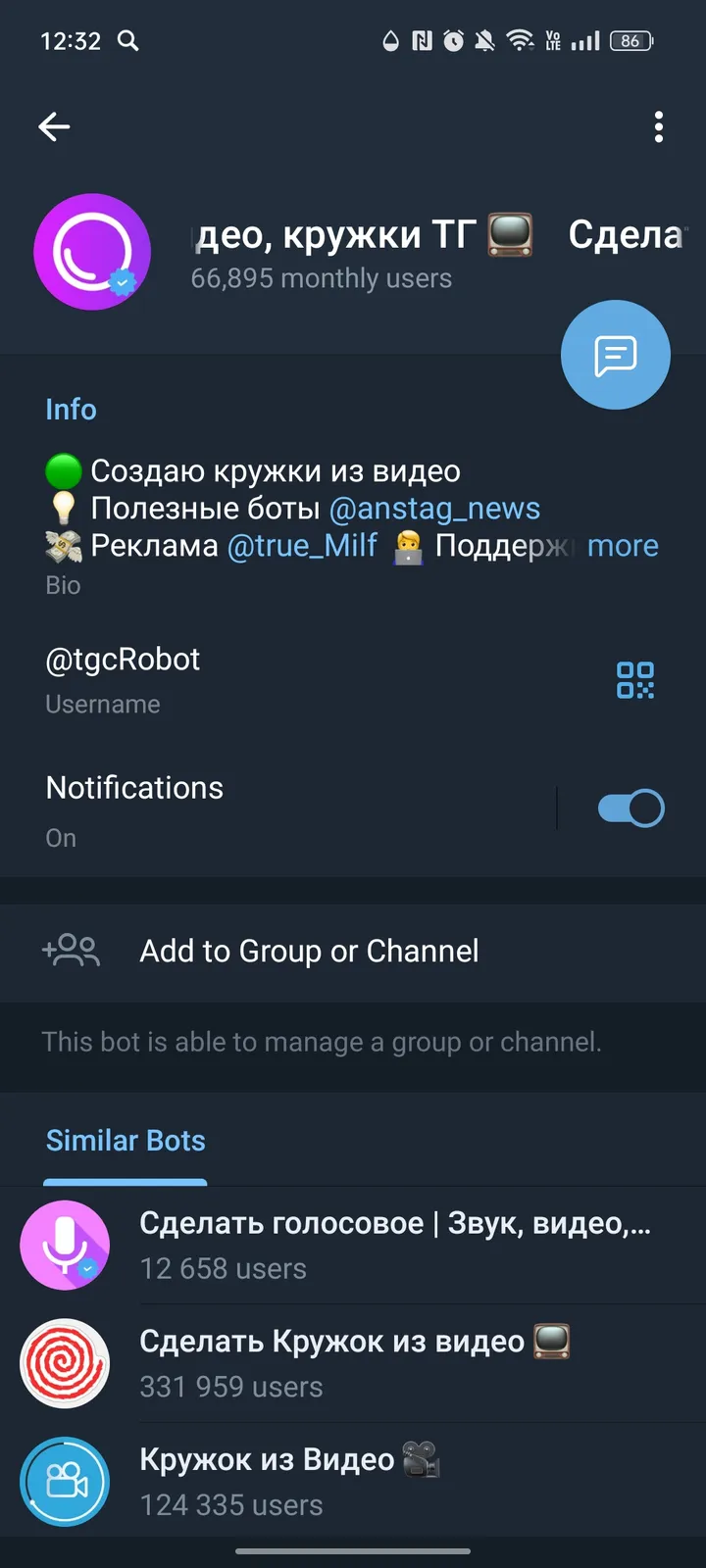This screenshot has height=1568, width=706.
Task: Open the @anstag_news mention link
Action: tap(435, 508)
